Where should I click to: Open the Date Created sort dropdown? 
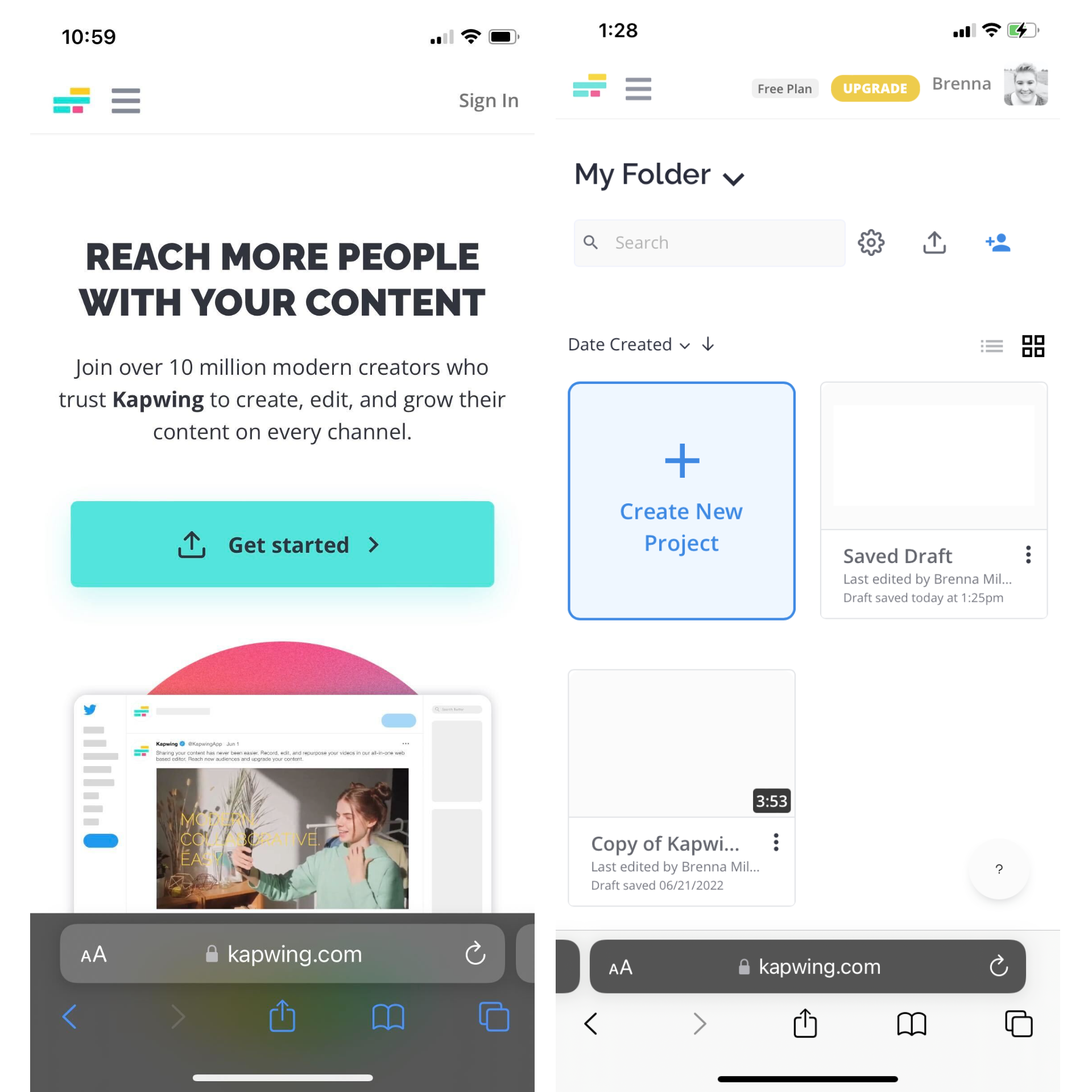[x=628, y=345]
